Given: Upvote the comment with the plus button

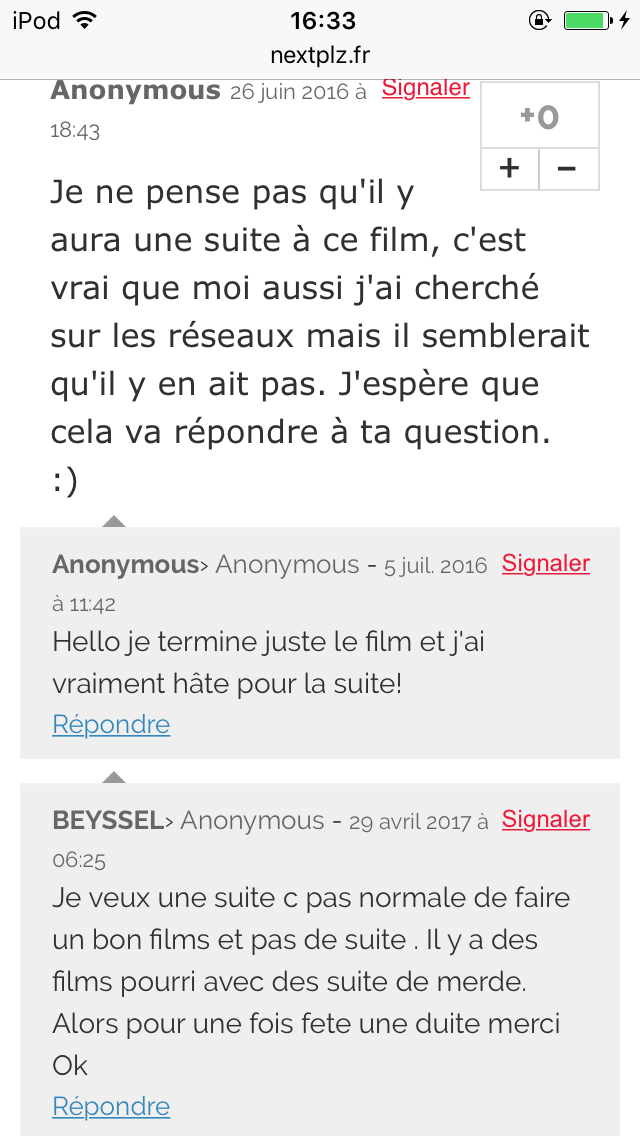Looking at the screenshot, I should click(510, 169).
